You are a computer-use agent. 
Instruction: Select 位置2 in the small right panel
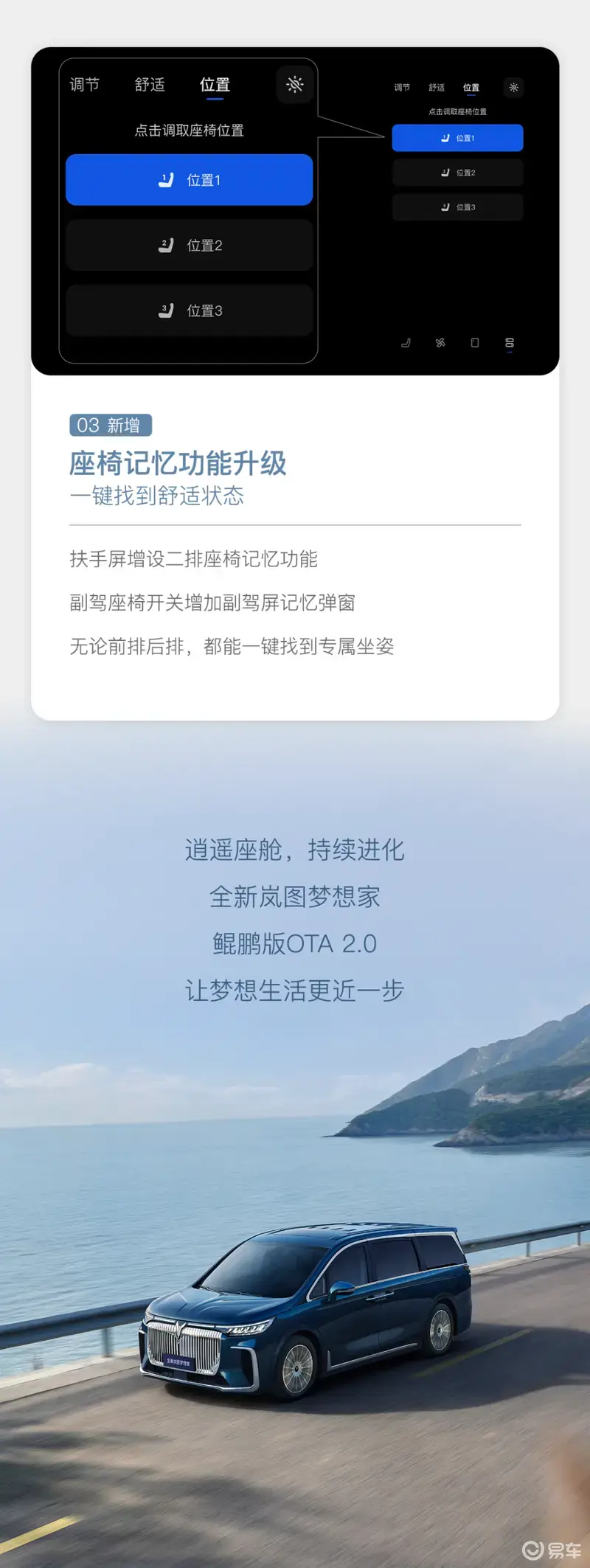tap(458, 172)
